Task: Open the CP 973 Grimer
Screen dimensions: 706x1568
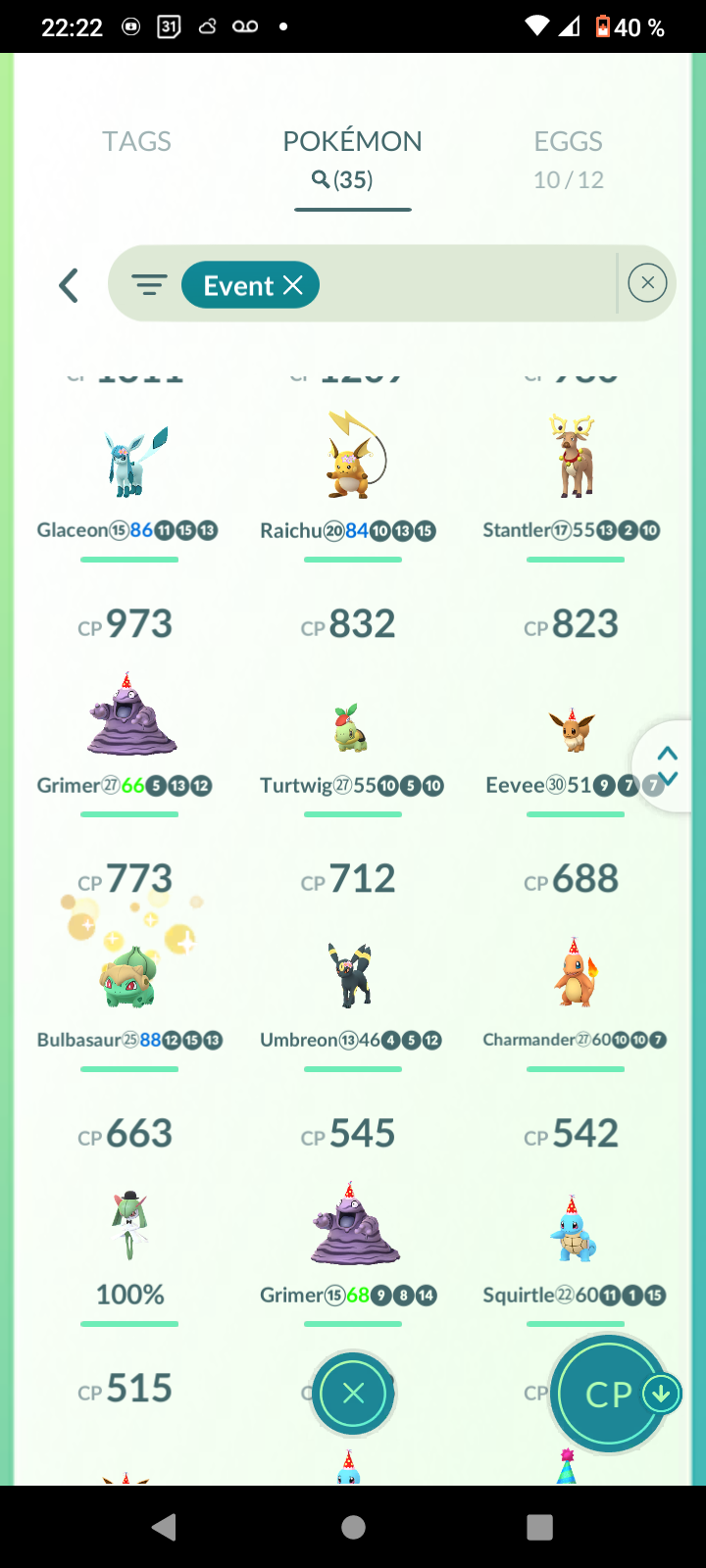Action: click(x=131, y=715)
